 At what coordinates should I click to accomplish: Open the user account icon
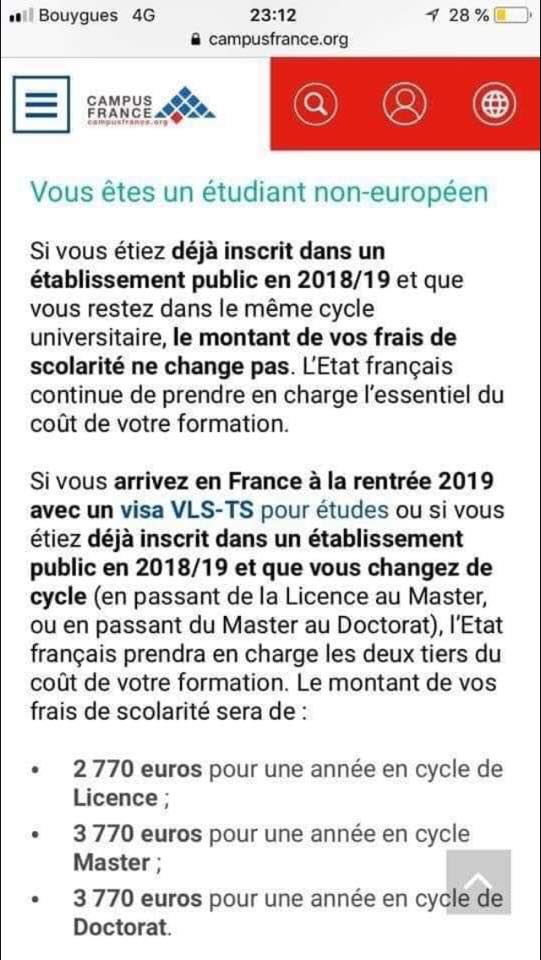405,103
